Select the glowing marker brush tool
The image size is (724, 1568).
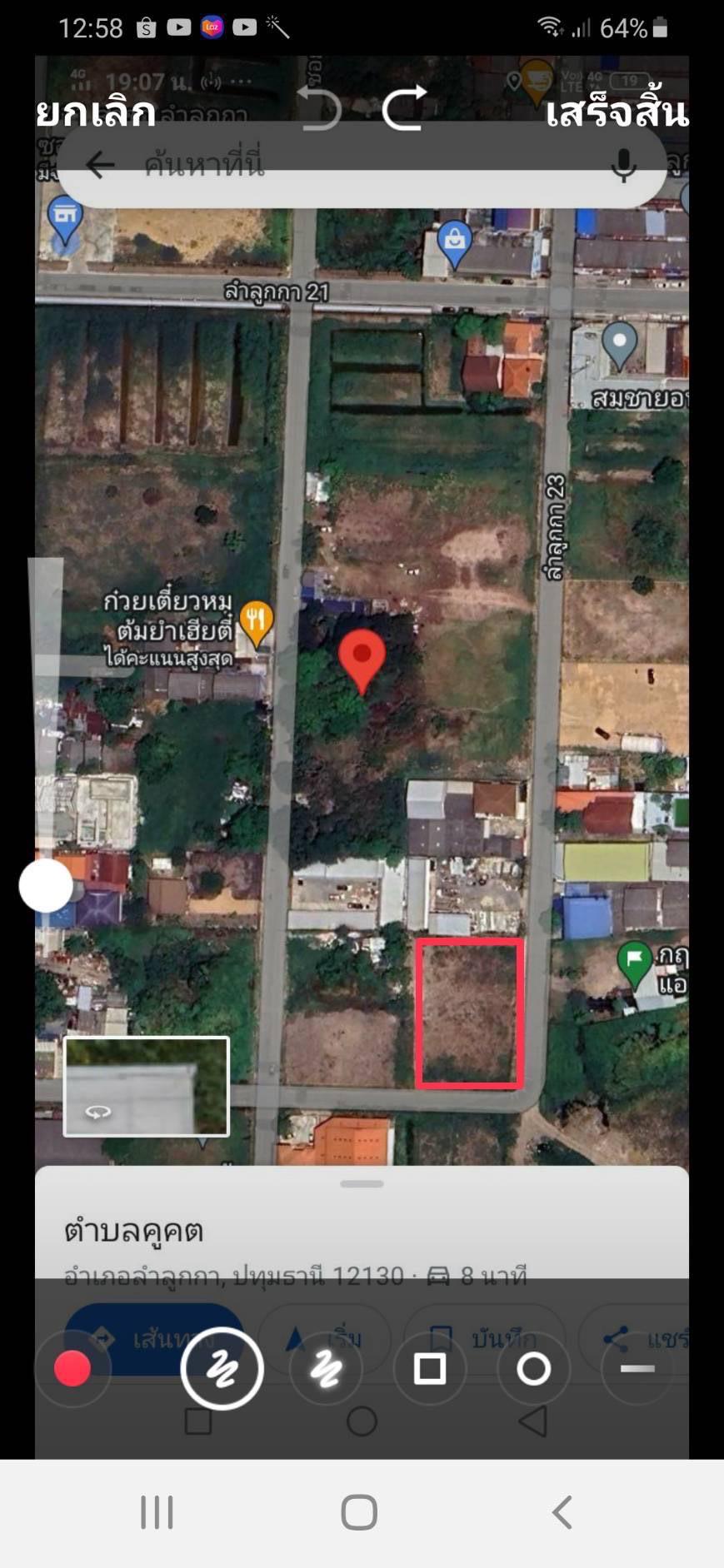click(x=326, y=1369)
